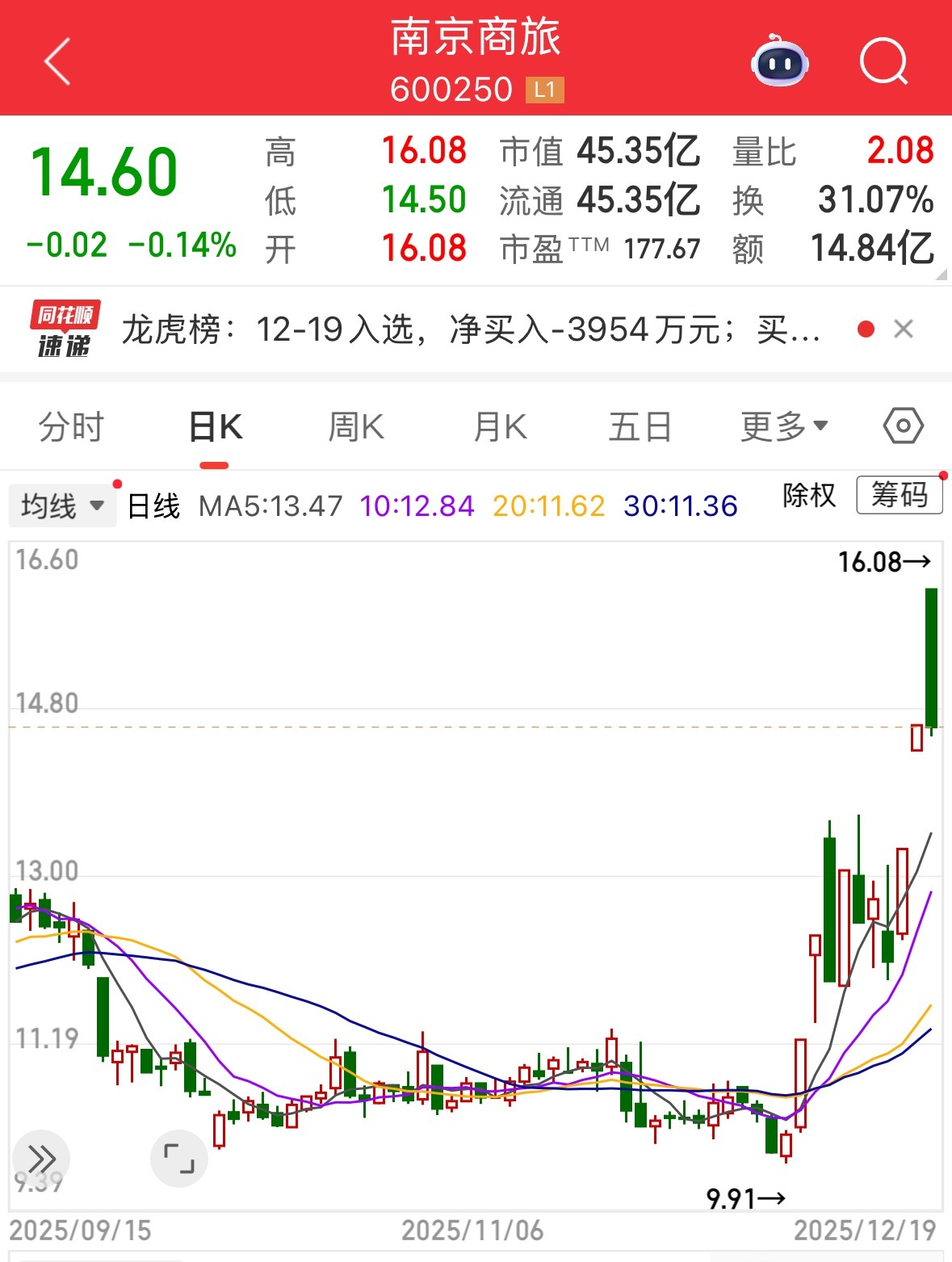The height and width of the screenshot is (1262, 952).
Task: Enable the 筹码 chip distribution overlay
Action: click(x=900, y=496)
